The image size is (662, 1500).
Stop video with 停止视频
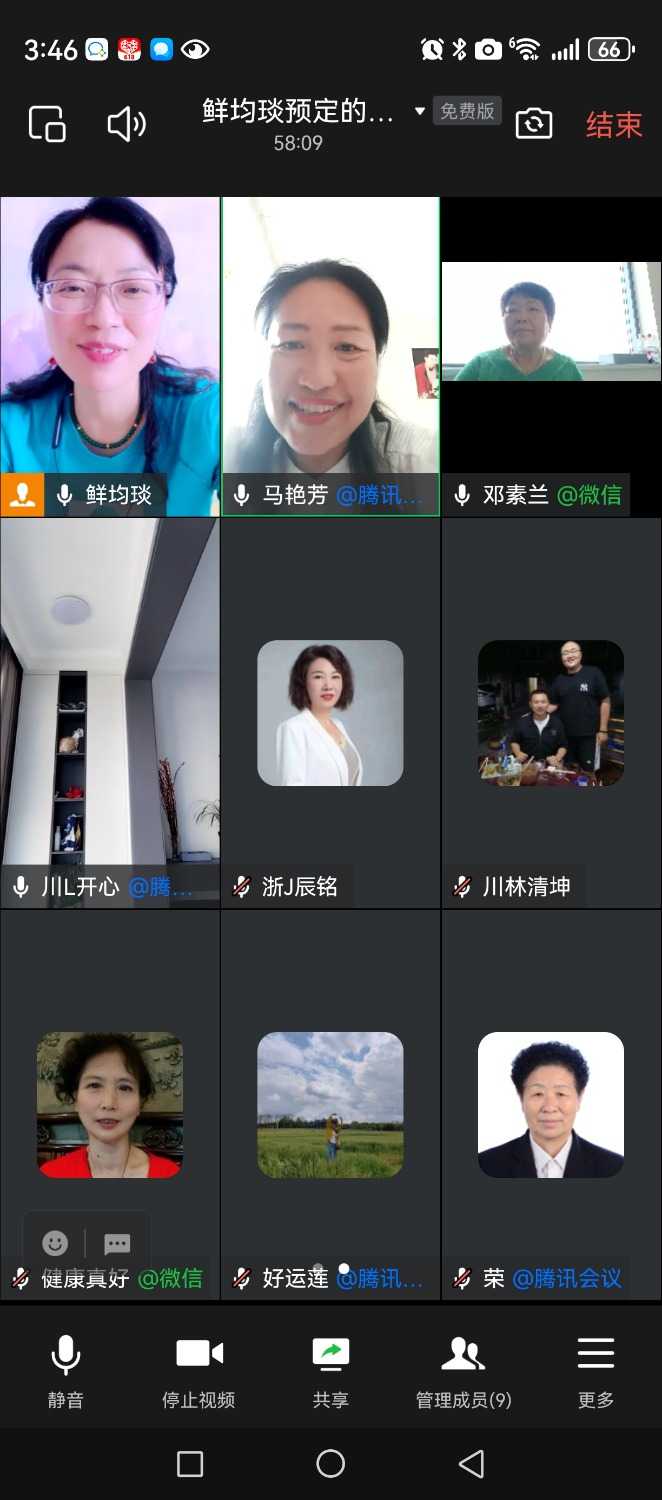[x=199, y=1371]
